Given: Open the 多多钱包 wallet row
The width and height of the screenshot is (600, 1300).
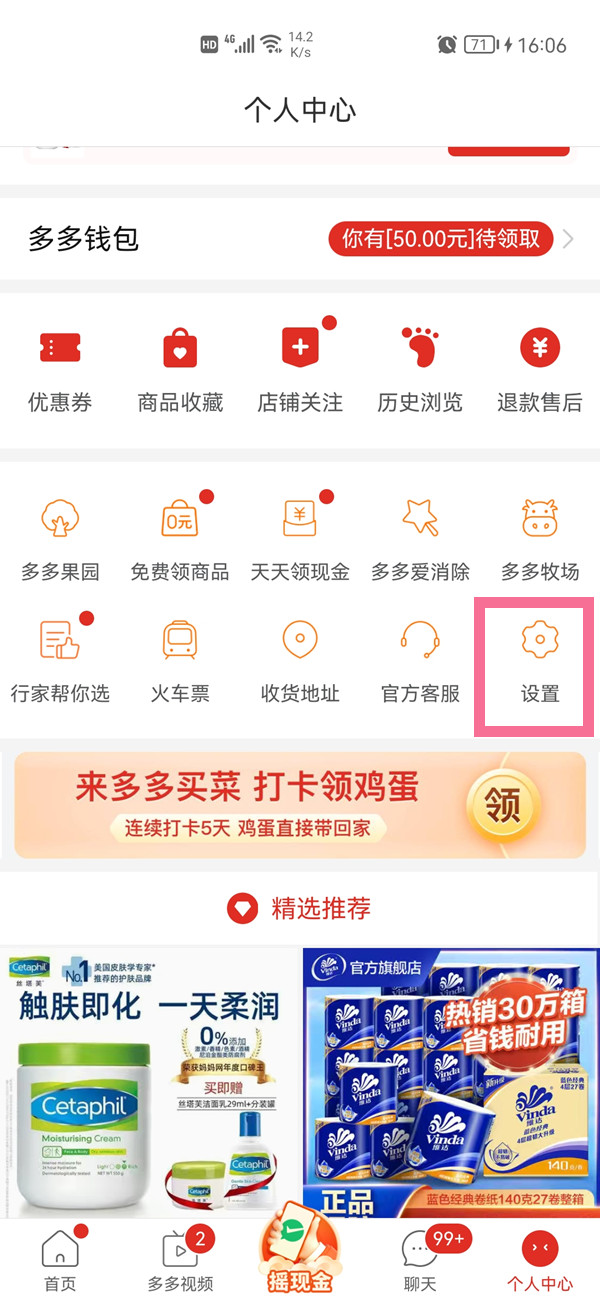Looking at the screenshot, I should (300, 239).
